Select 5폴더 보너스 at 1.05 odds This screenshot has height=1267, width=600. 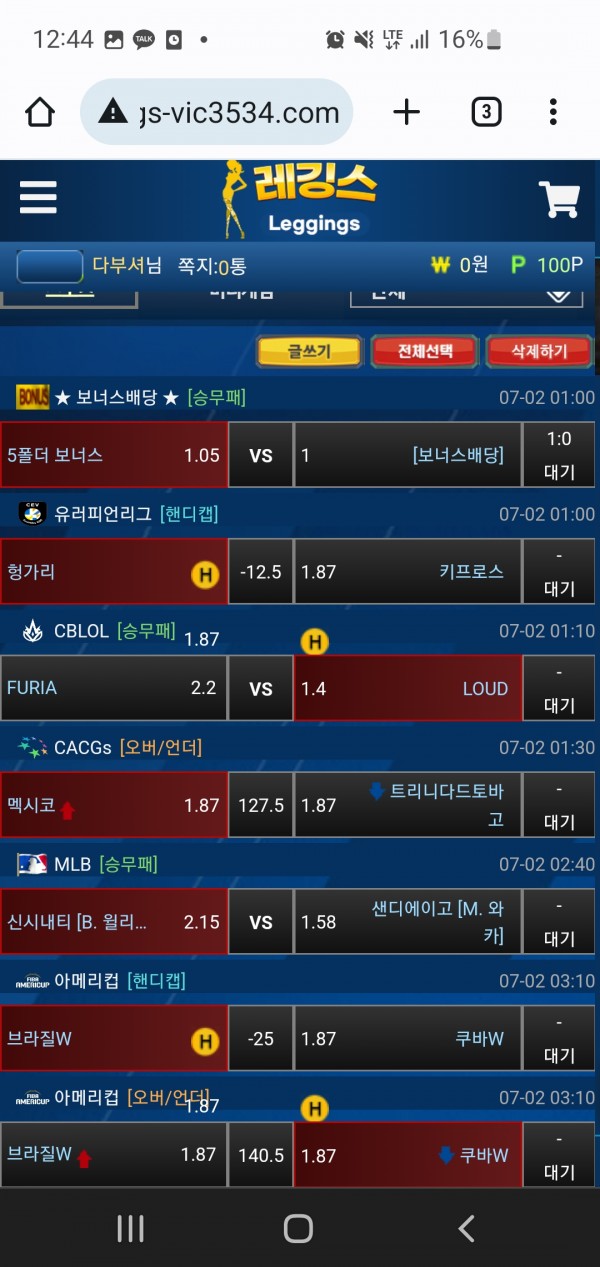(x=114, y=455)
